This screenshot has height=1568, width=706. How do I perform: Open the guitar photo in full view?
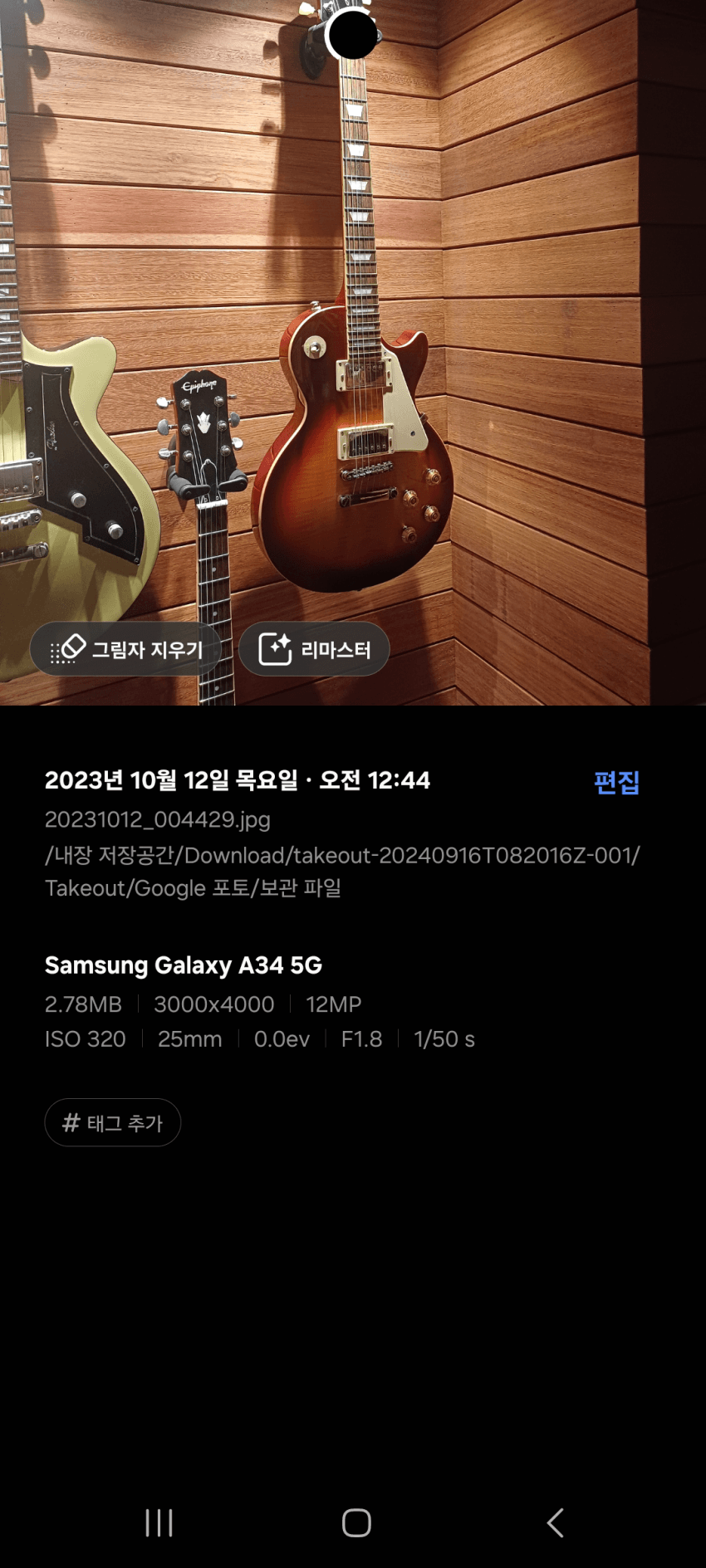coord(353,332)
